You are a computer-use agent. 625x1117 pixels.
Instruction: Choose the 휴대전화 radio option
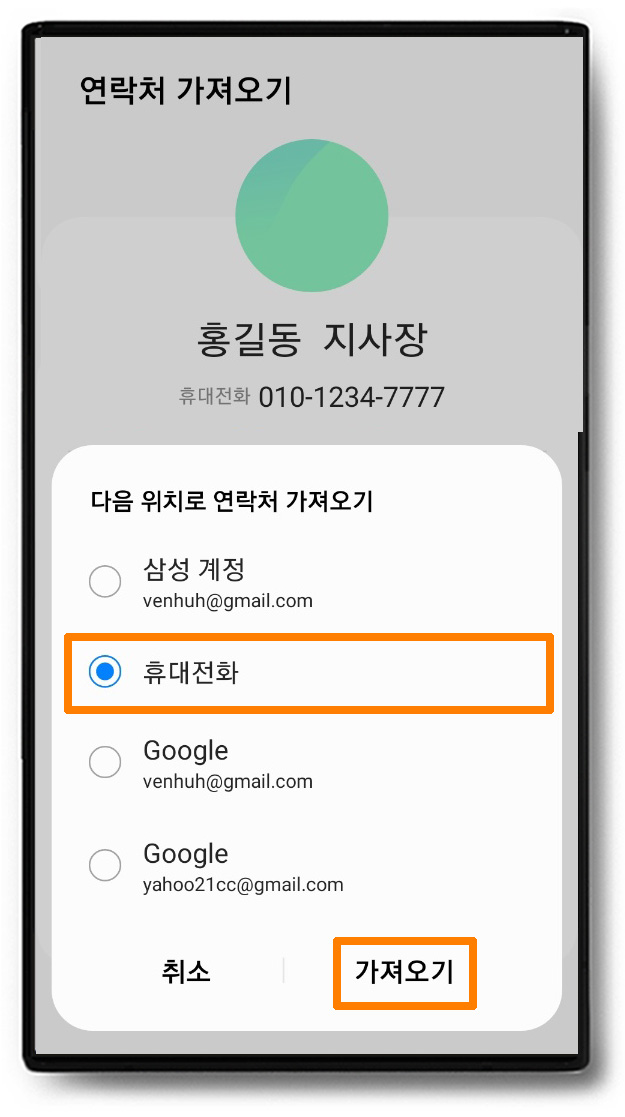[x=105, y=672]
